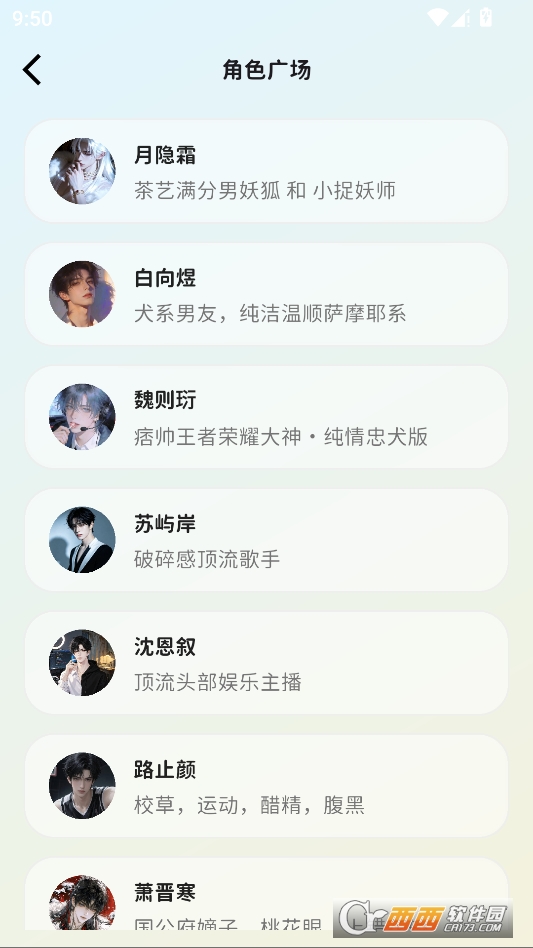
Task: Open the 萧晋寒 character row
Action: click(266, 894)
